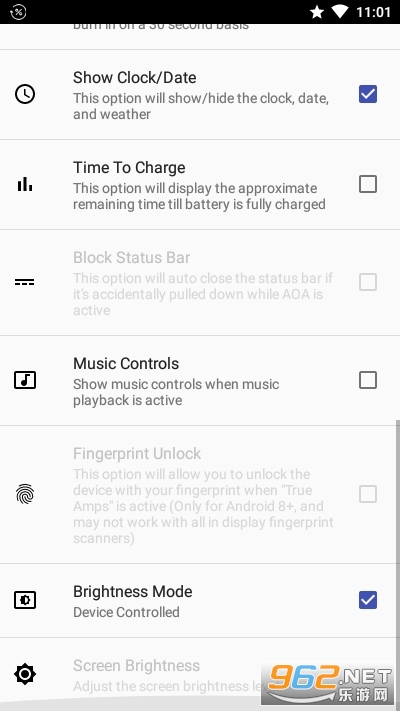The image size is (400, 711).
Task: Uncheck the Brightness Mode checkbox
Action: tap(367, 600)
